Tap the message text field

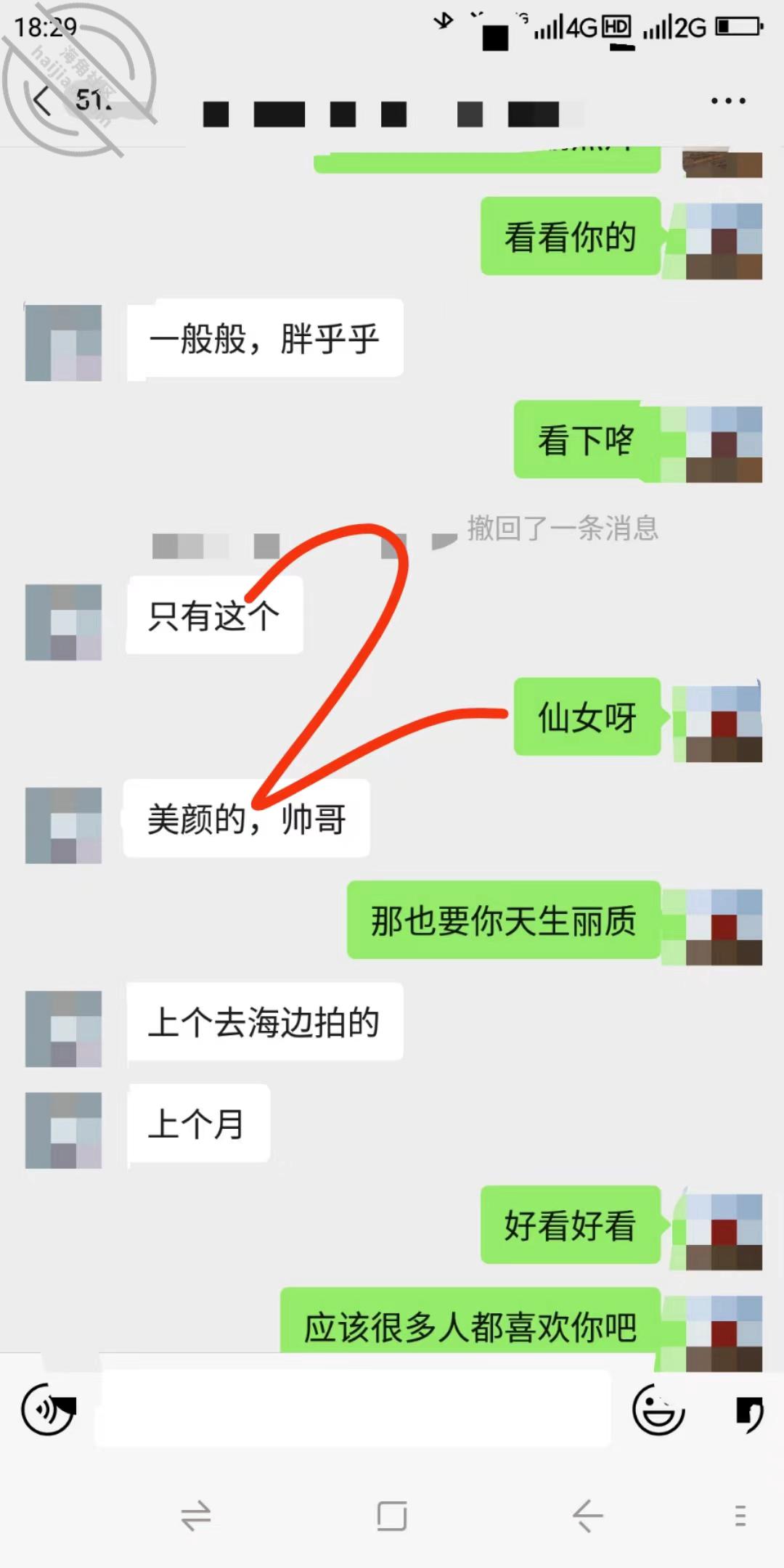(x=353, y=1408)
